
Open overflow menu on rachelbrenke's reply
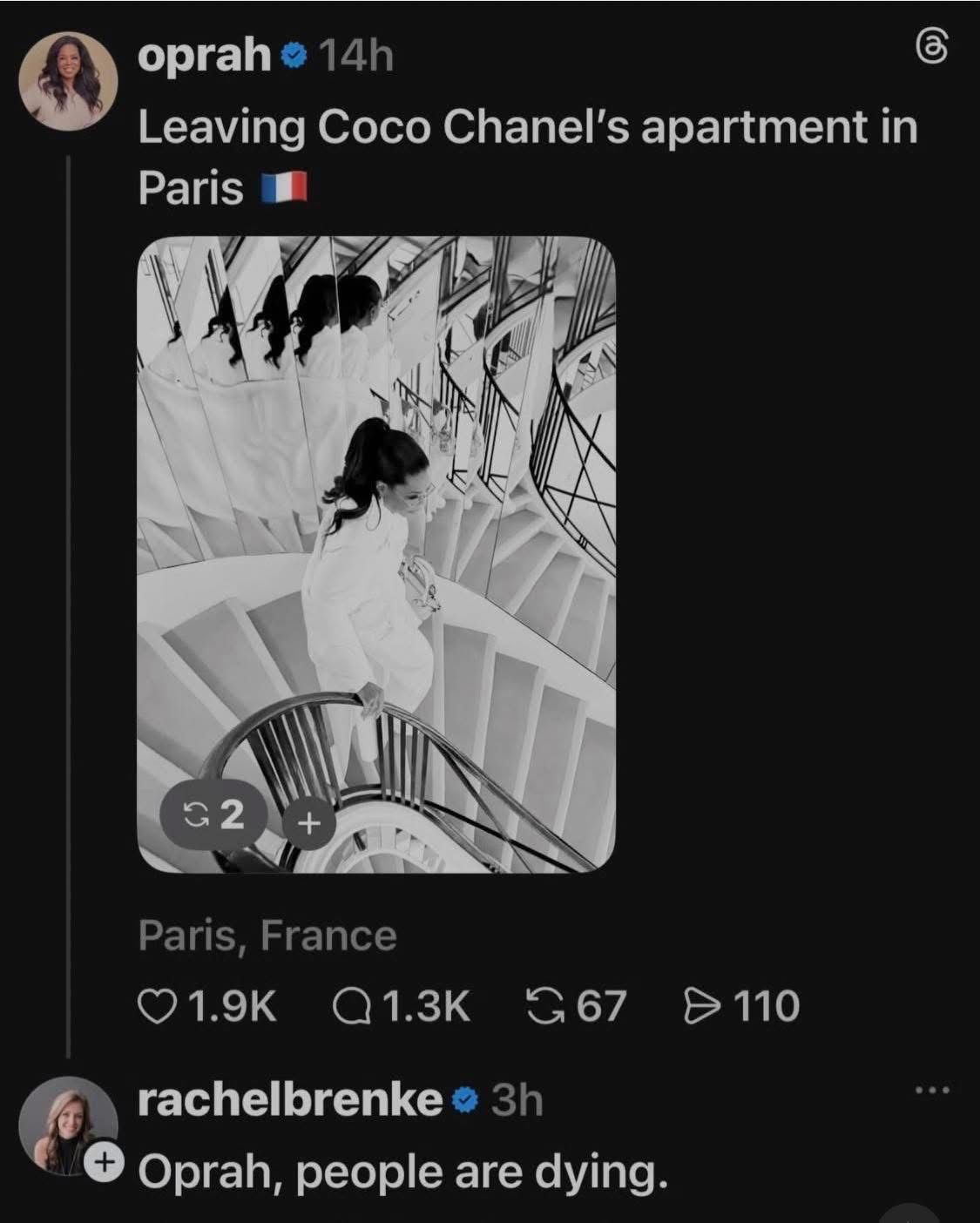932,1090
